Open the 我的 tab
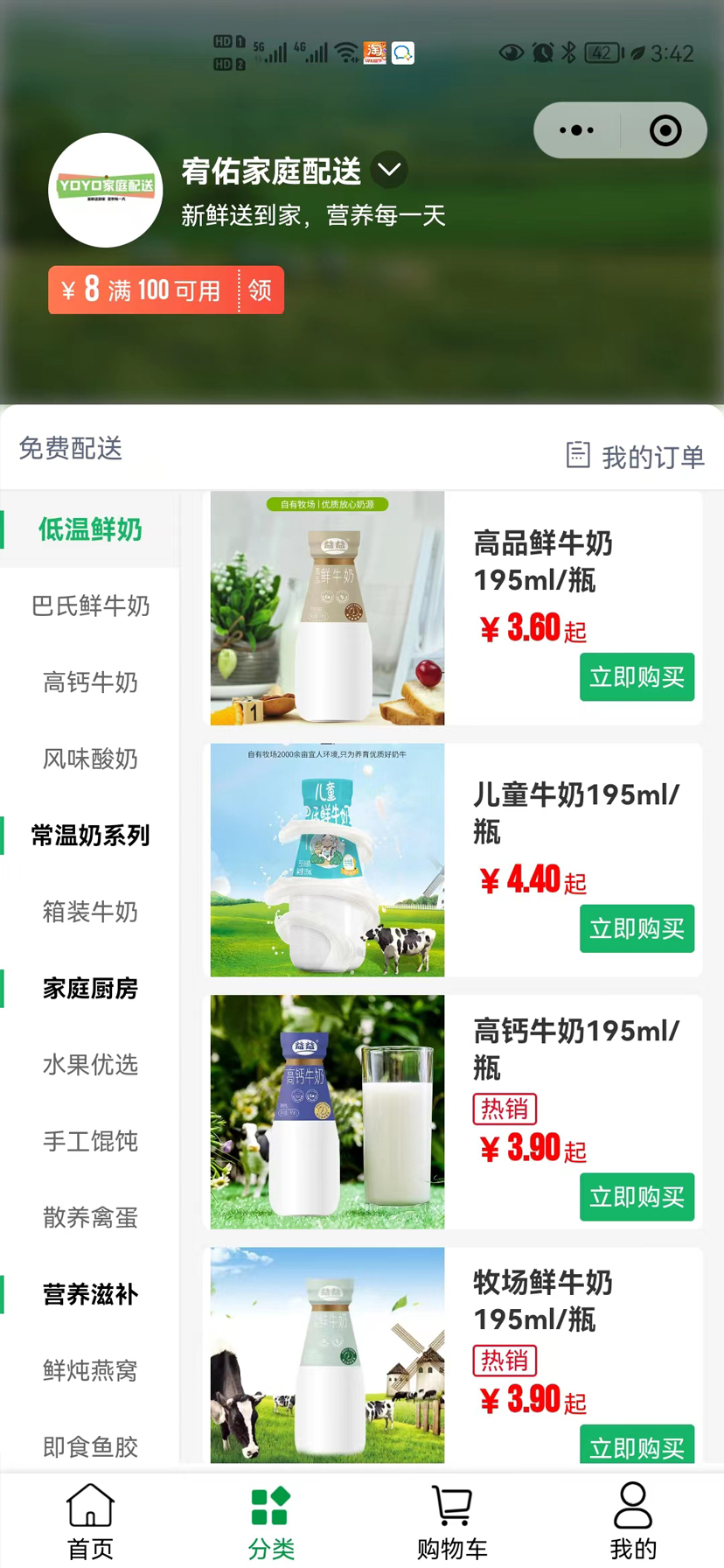This screenshot has height=1568, width=724. coord(632,1522)
